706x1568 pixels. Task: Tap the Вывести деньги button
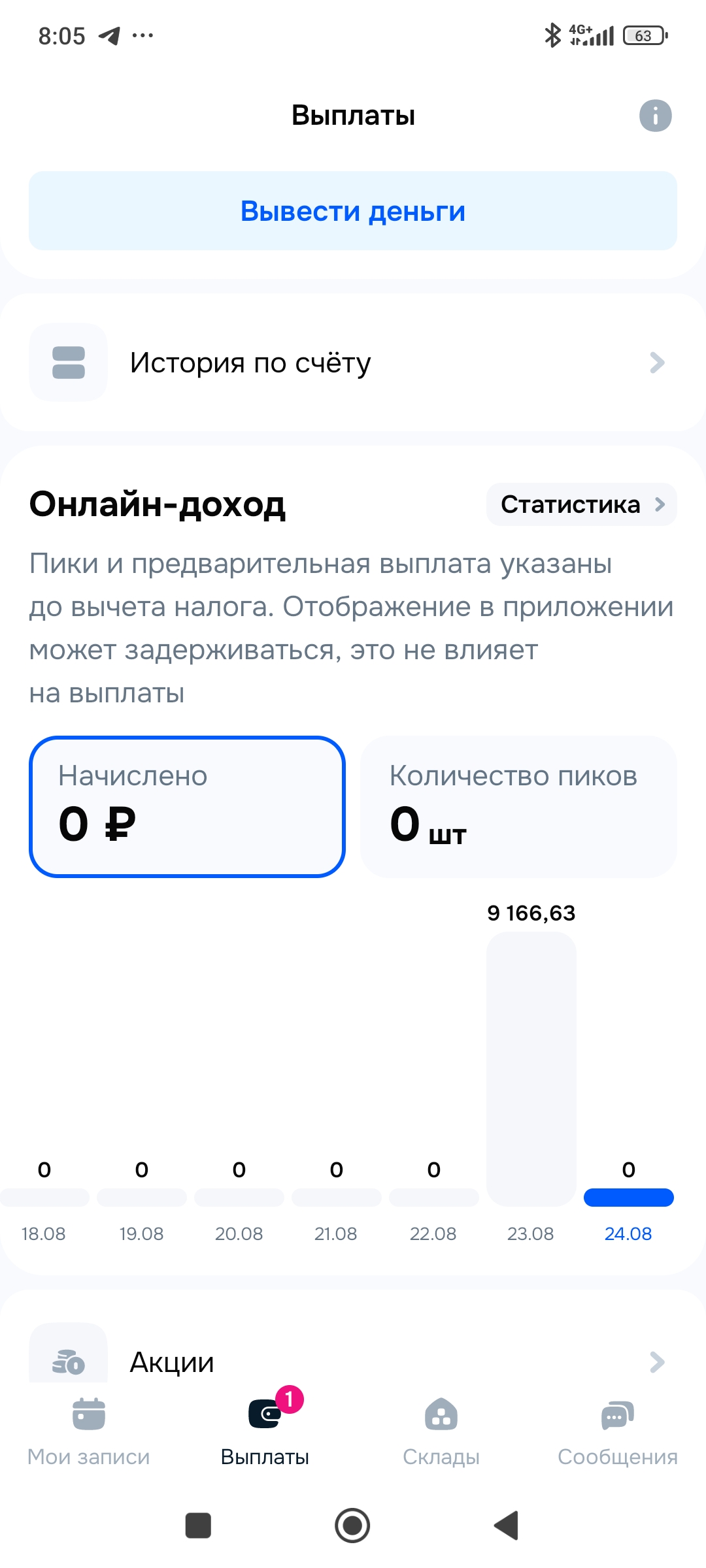click(x=353, y=211)
